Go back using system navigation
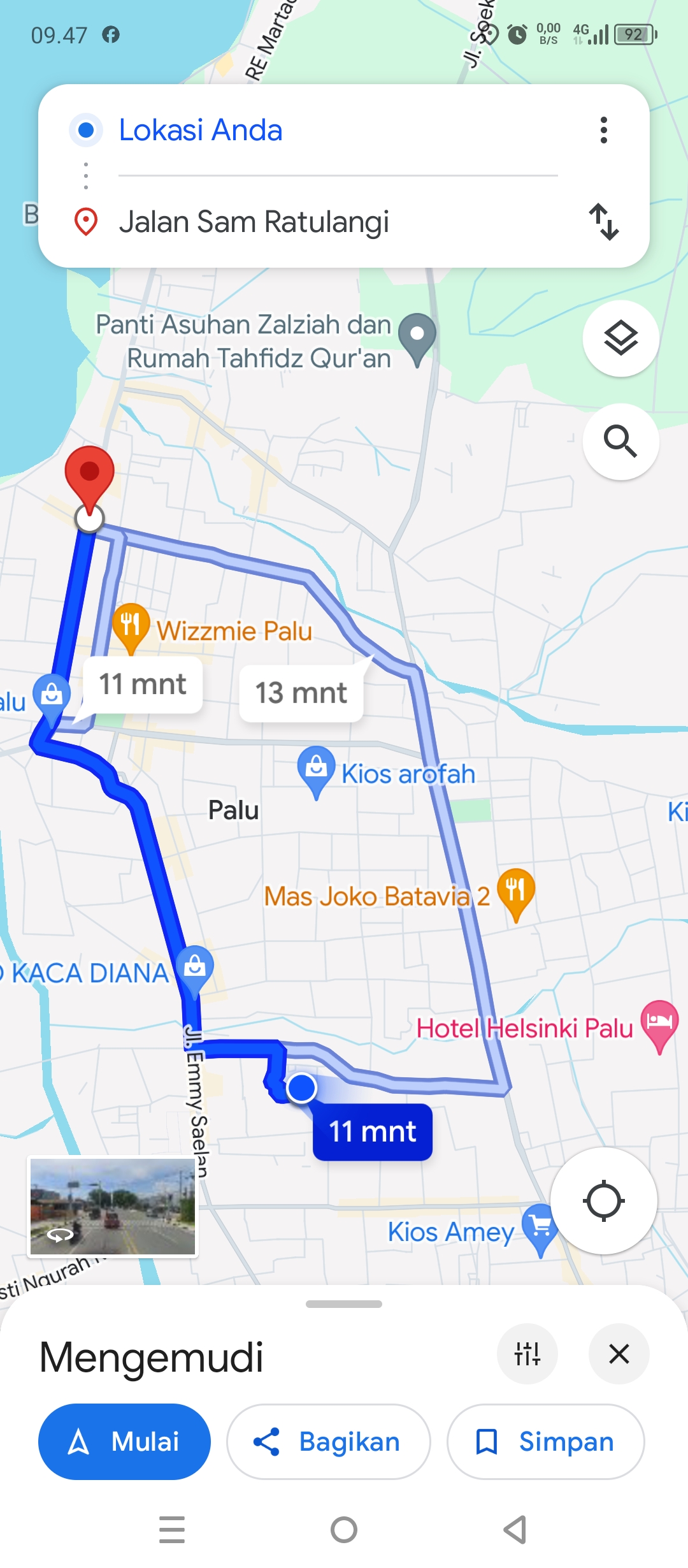The image size is (688, 1568). tap(515, 1530)
